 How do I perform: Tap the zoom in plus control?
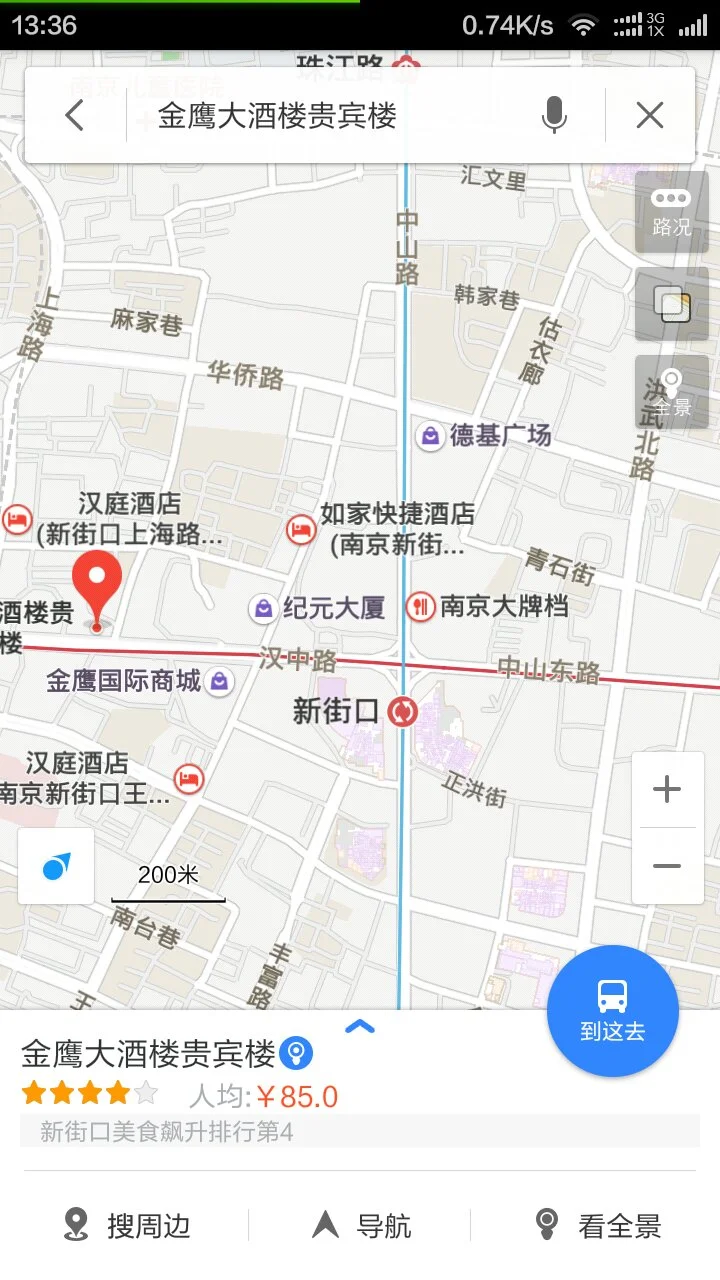666,788
